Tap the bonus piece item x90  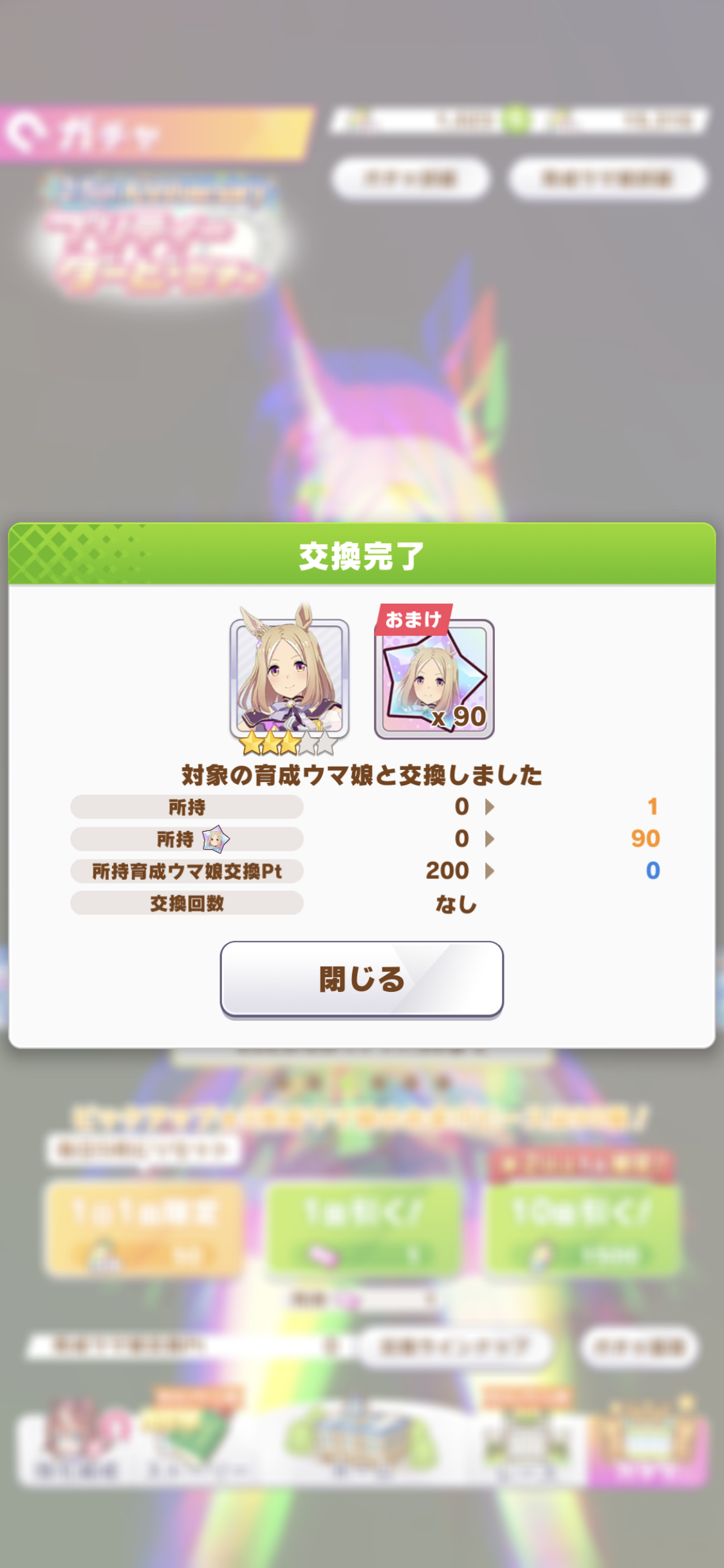coord(434,680)
